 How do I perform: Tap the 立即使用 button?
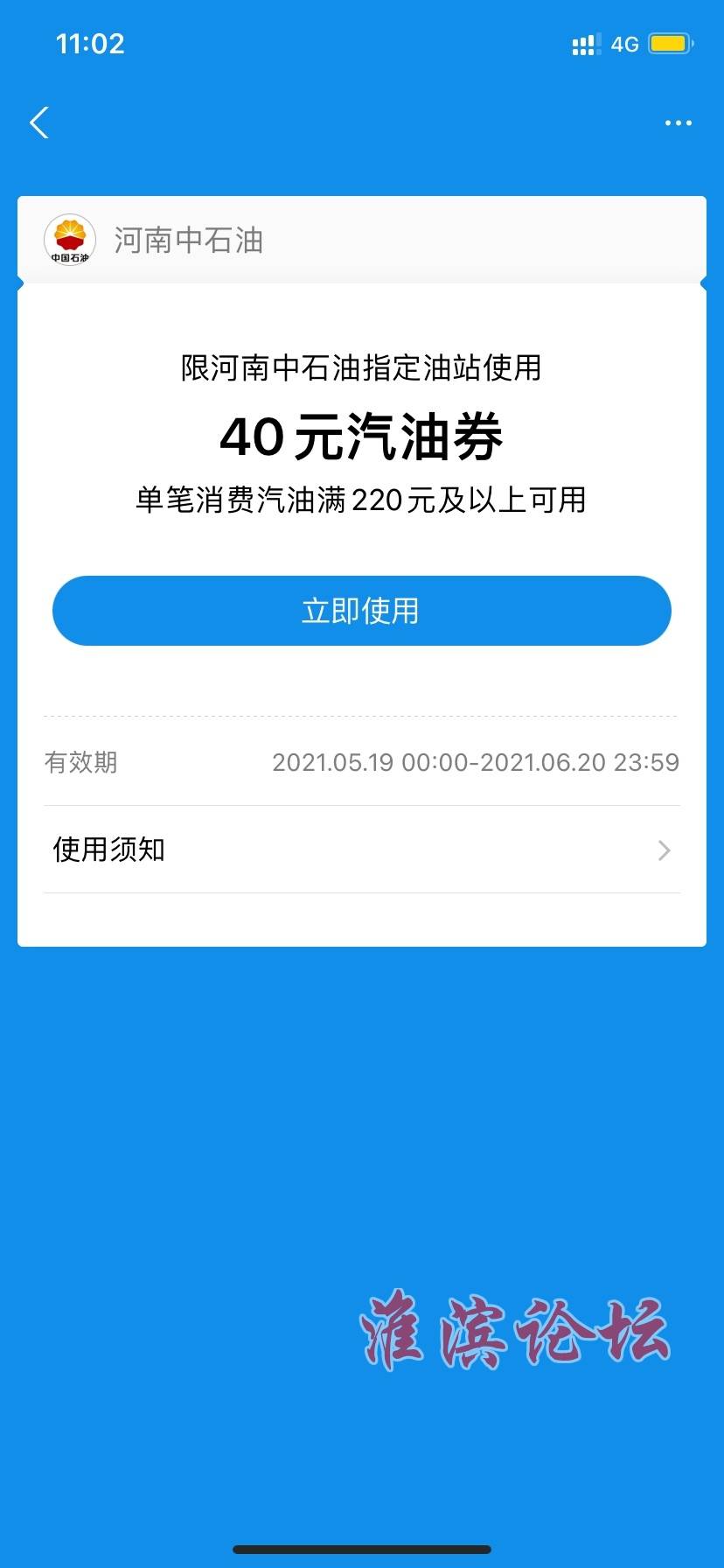(x=361, y=611)
